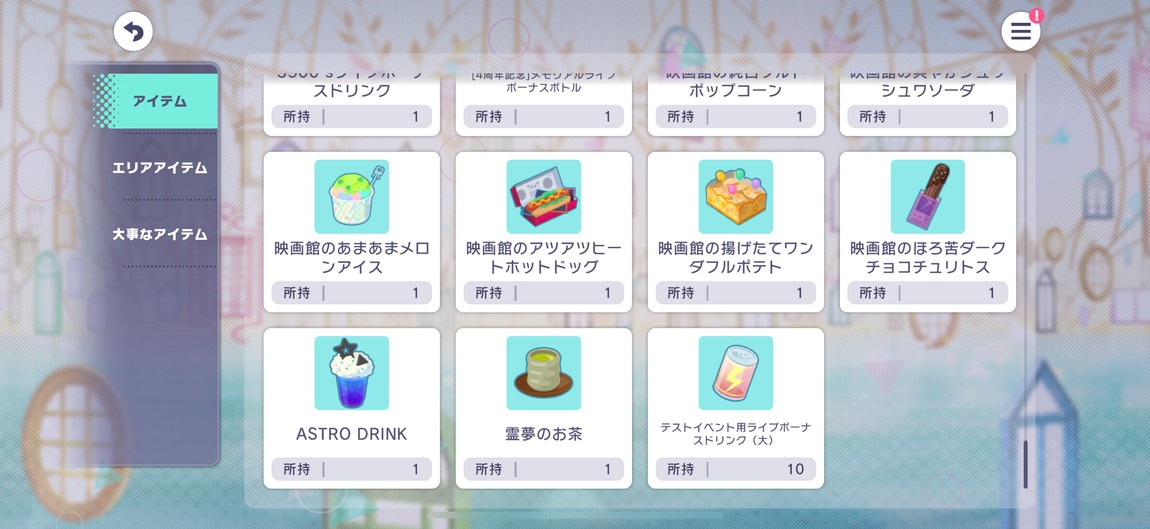
Task: View テストイベント用ライブボーナスドリンク(大) item
Action: [736, 407]
